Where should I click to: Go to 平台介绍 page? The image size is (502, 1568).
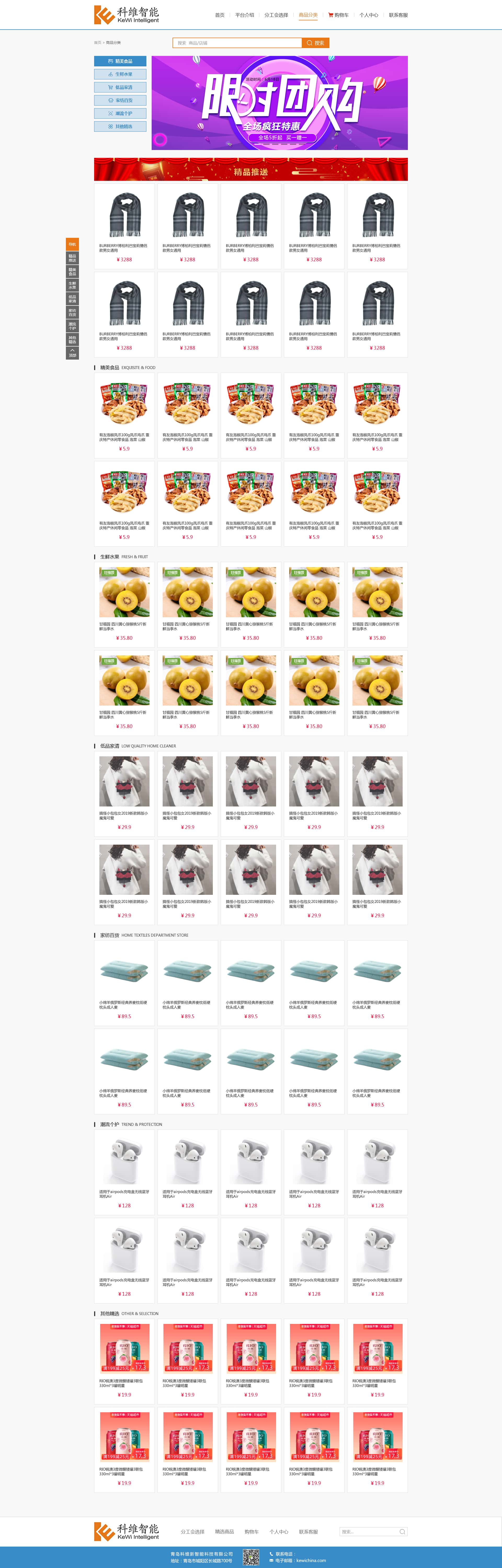(x=244, y=15)
